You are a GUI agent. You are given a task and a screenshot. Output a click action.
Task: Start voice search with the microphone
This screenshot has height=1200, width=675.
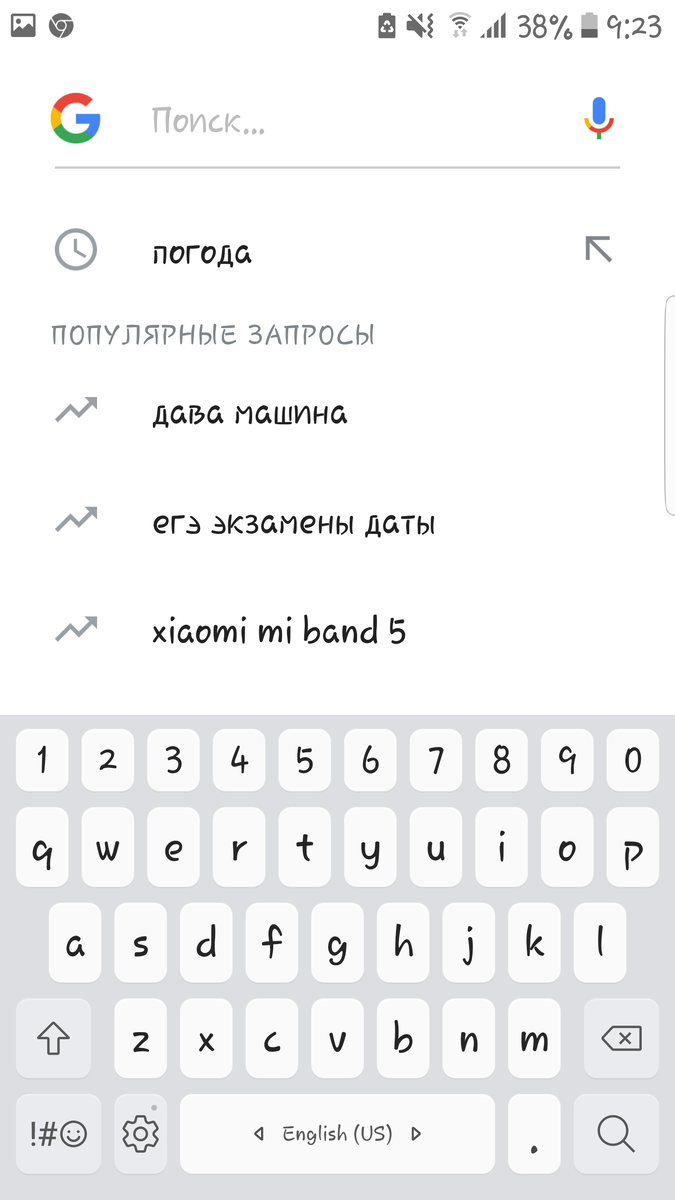tap(598, 118)
